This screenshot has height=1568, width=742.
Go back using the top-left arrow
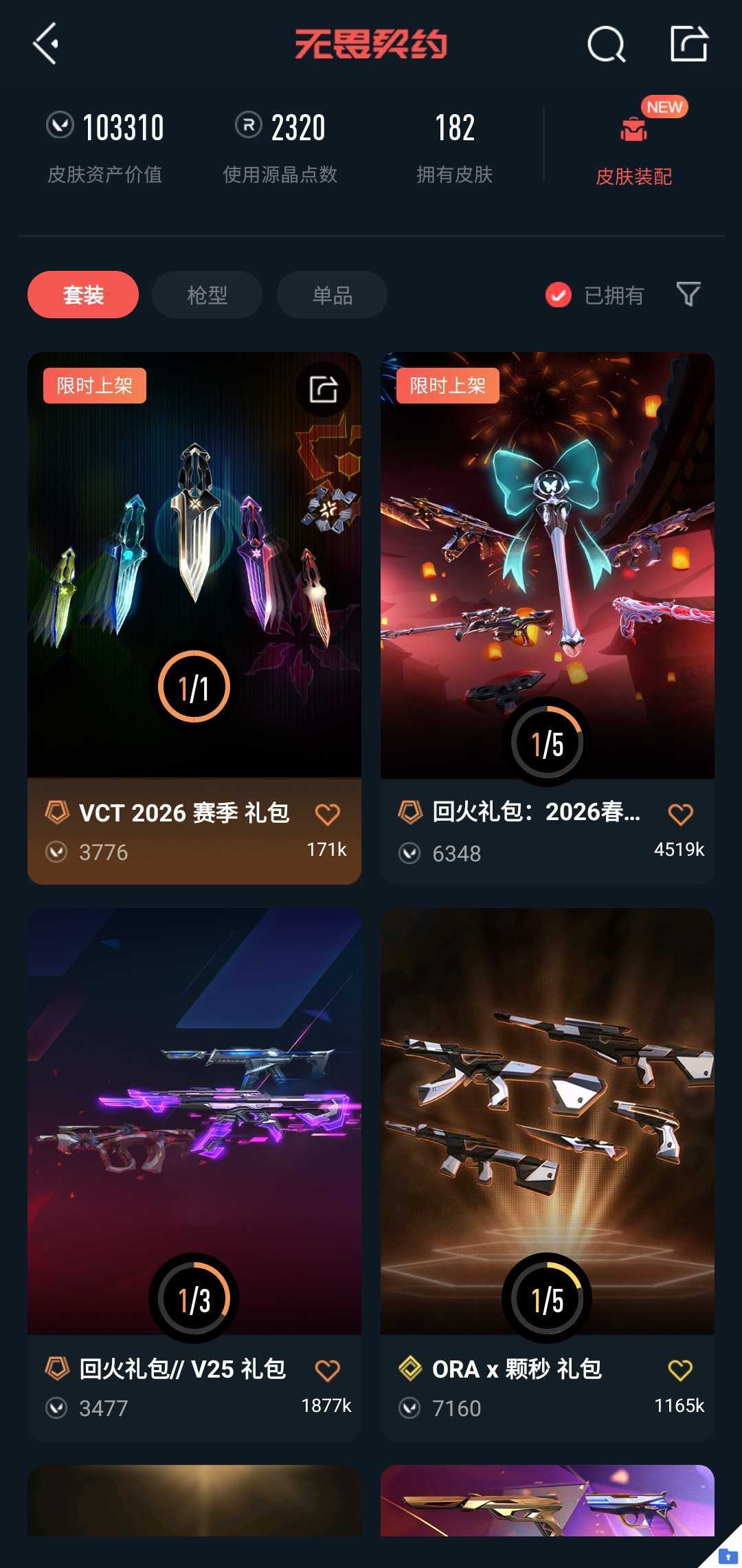click(46, 44)
